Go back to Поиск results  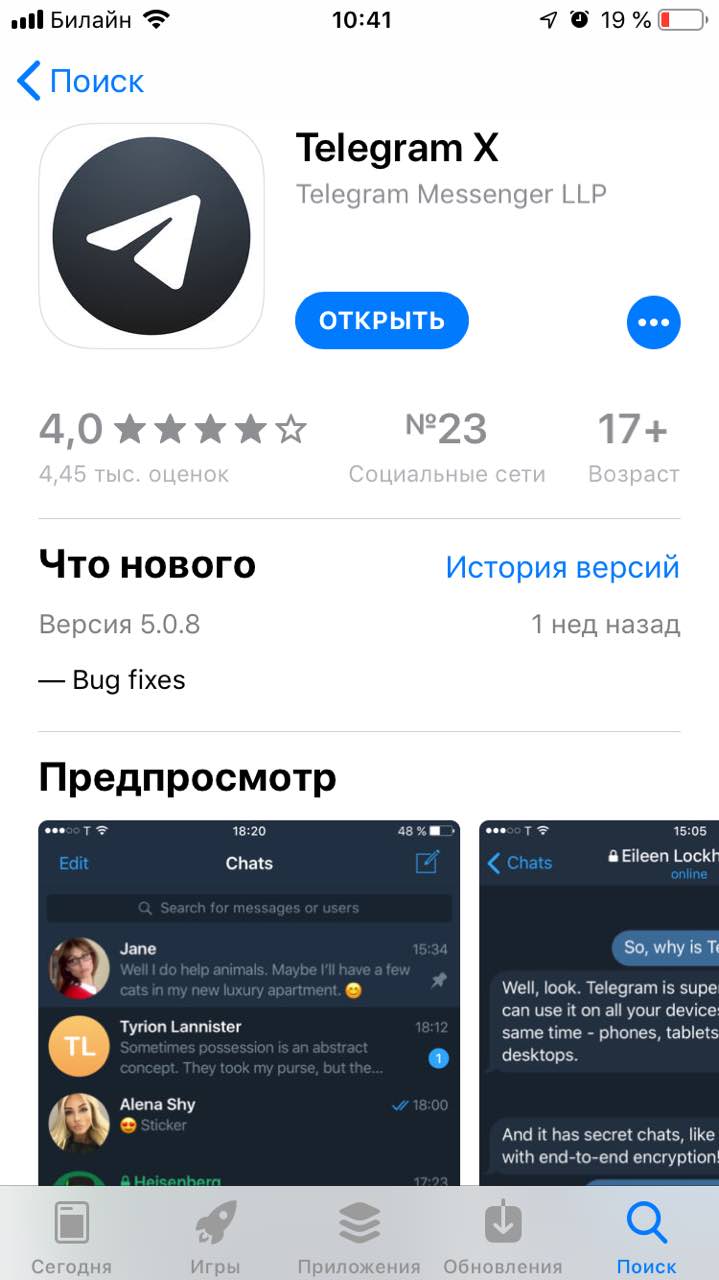(x=80, y=81)
